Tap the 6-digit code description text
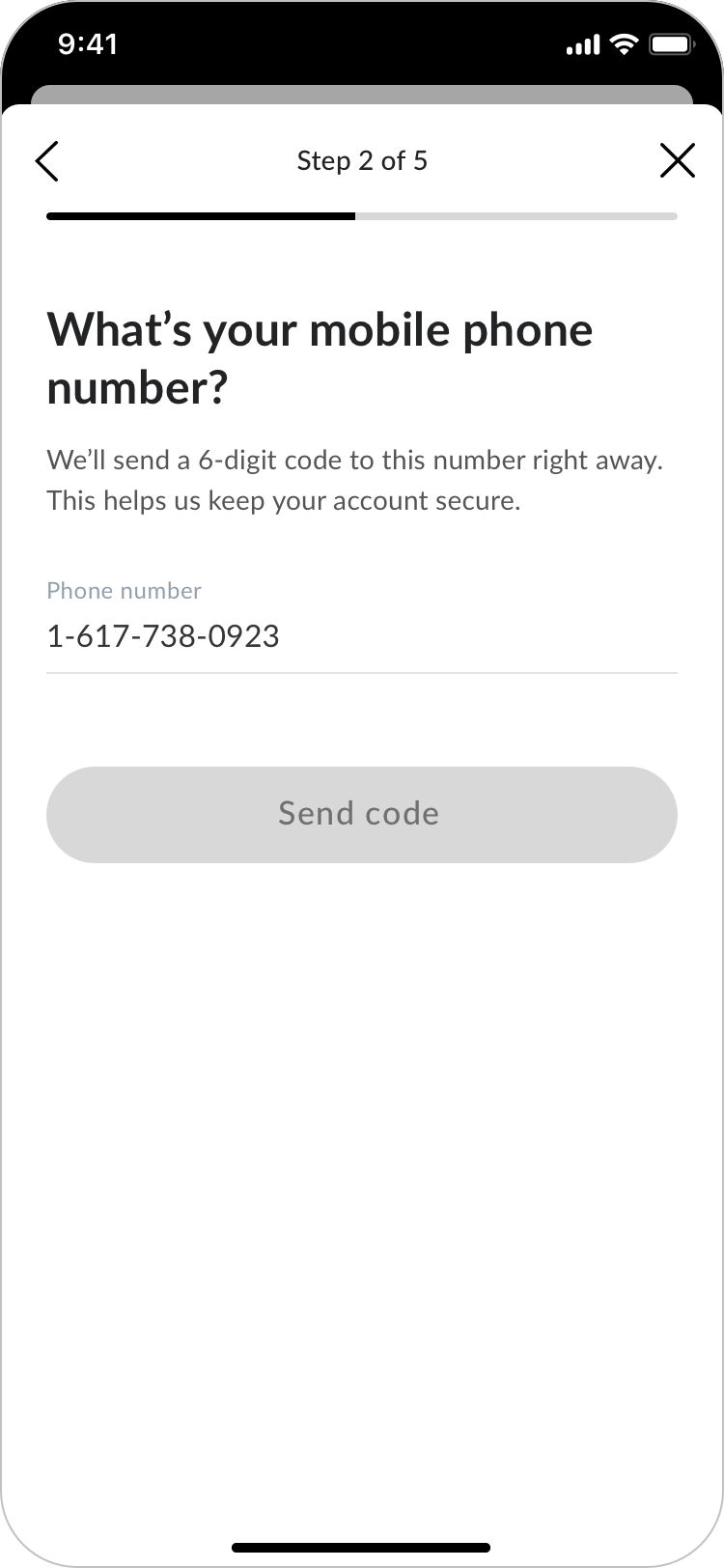 click(x=354, y=480)
